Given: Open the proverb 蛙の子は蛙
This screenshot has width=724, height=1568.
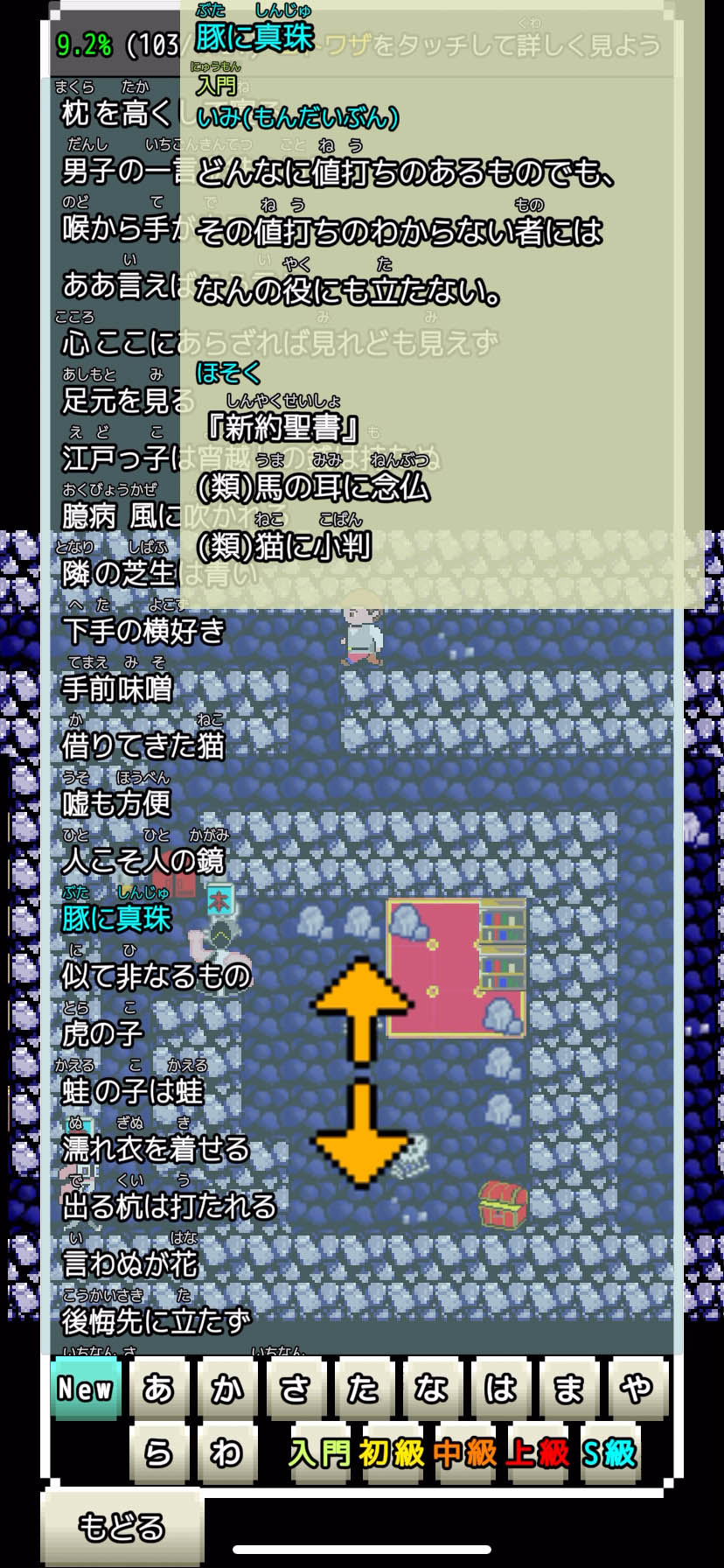Looking at the screenshot, I should (x=132, y=1091).
